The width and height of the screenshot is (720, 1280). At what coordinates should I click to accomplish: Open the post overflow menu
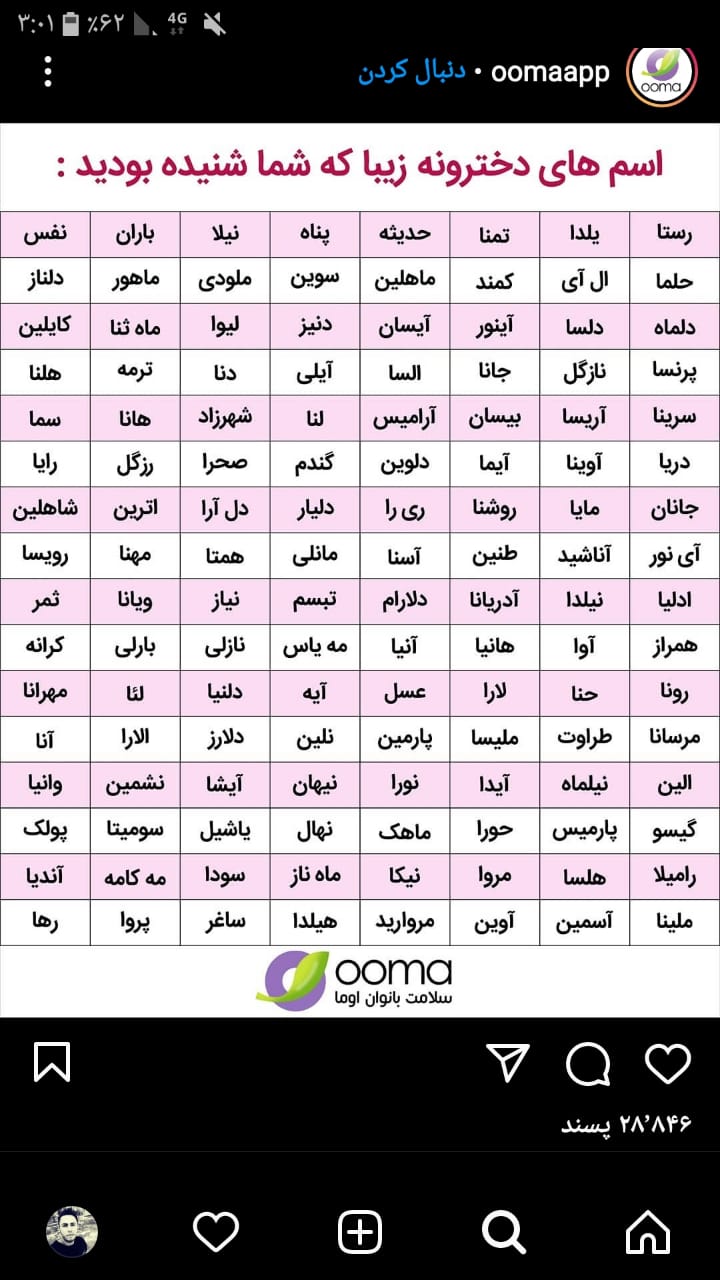48,72
